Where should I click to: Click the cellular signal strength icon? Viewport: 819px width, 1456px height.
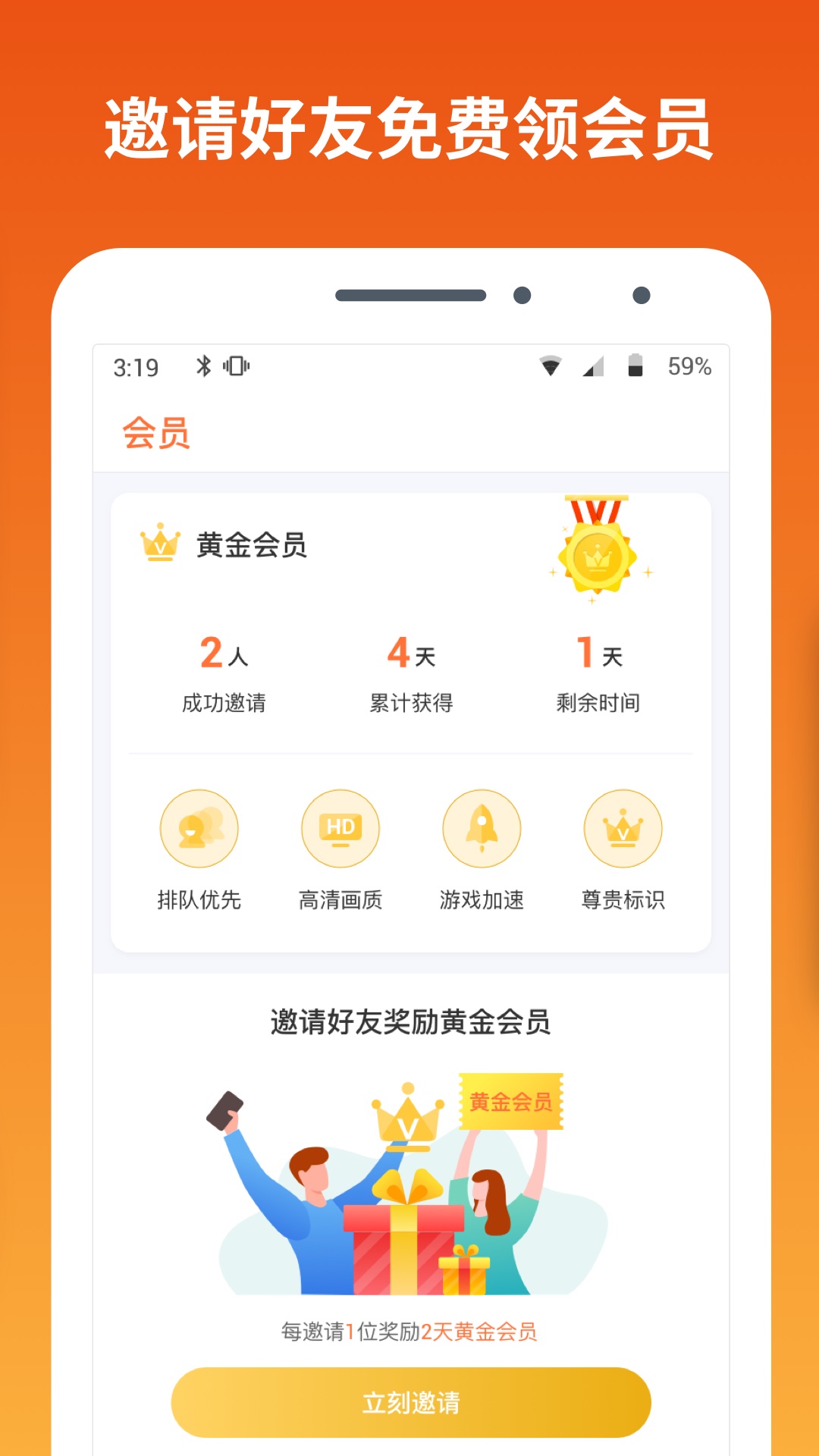593,366
